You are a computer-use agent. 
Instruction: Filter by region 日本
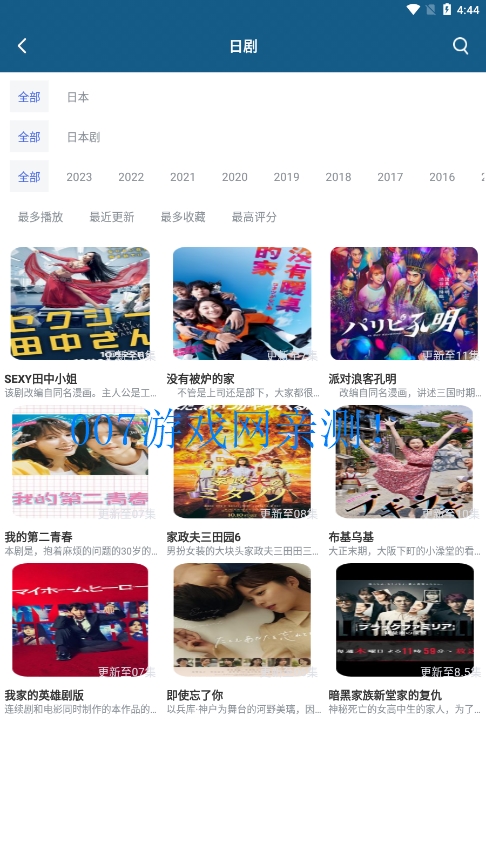point(78,97)
